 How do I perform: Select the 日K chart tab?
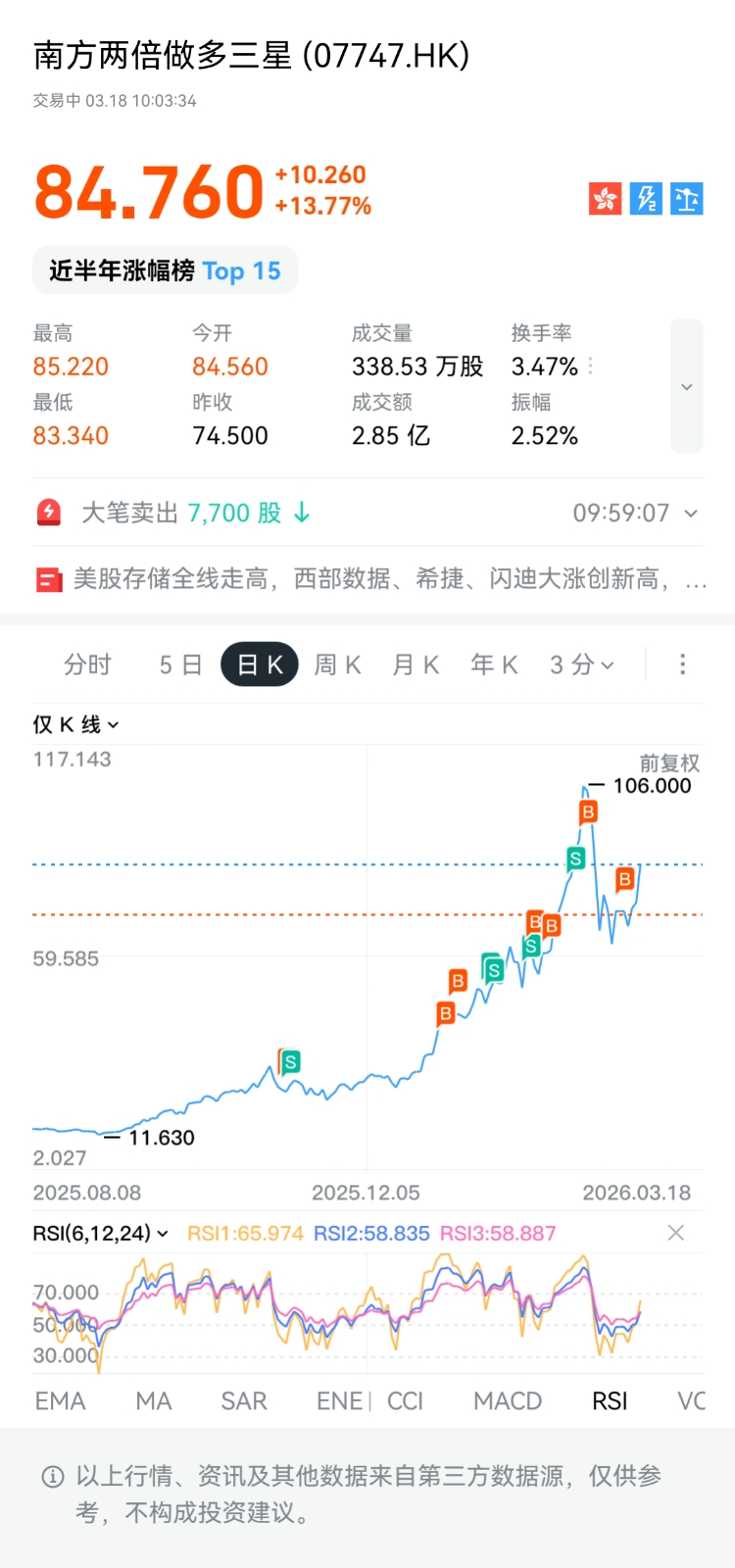pyautogui.click(x=260, y=665)
